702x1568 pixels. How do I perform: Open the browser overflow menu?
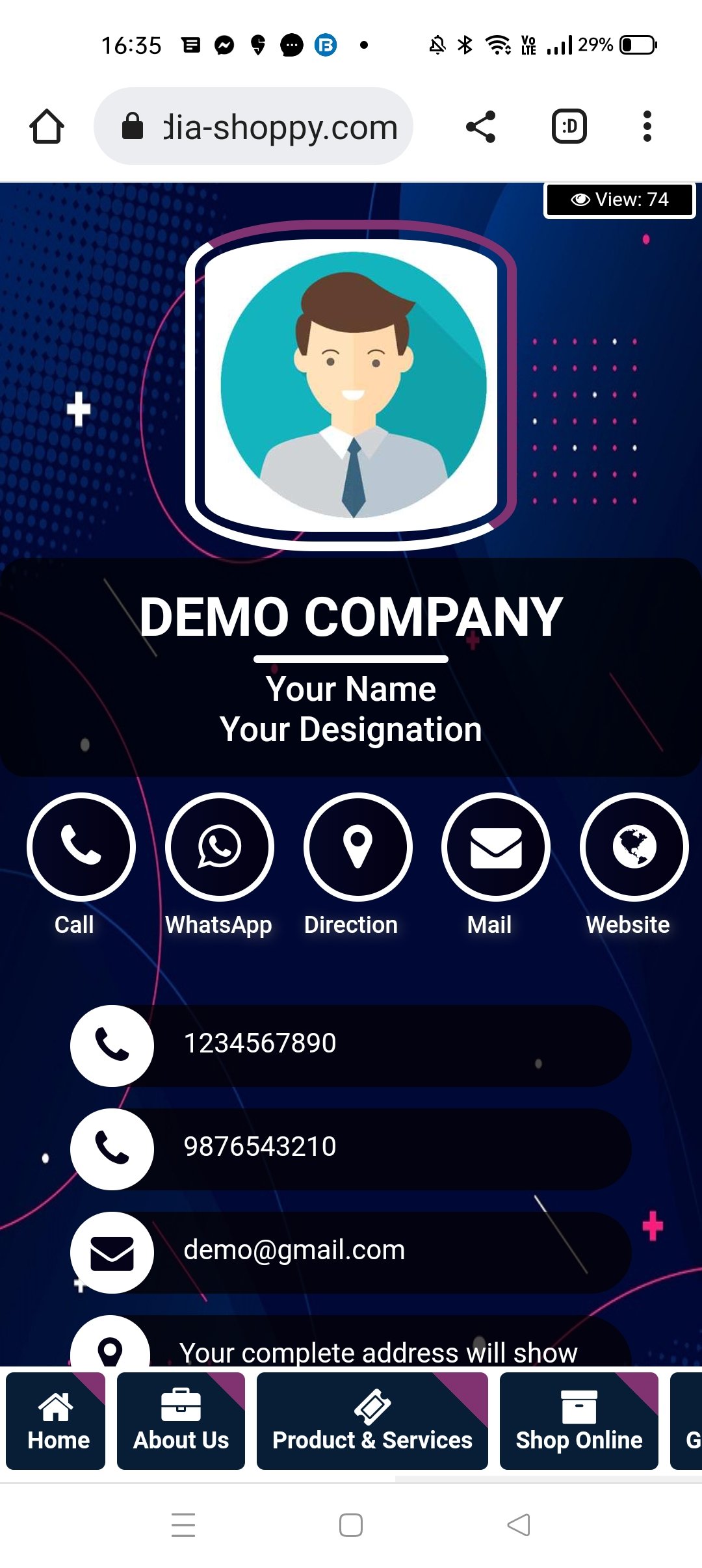(646, 126)
